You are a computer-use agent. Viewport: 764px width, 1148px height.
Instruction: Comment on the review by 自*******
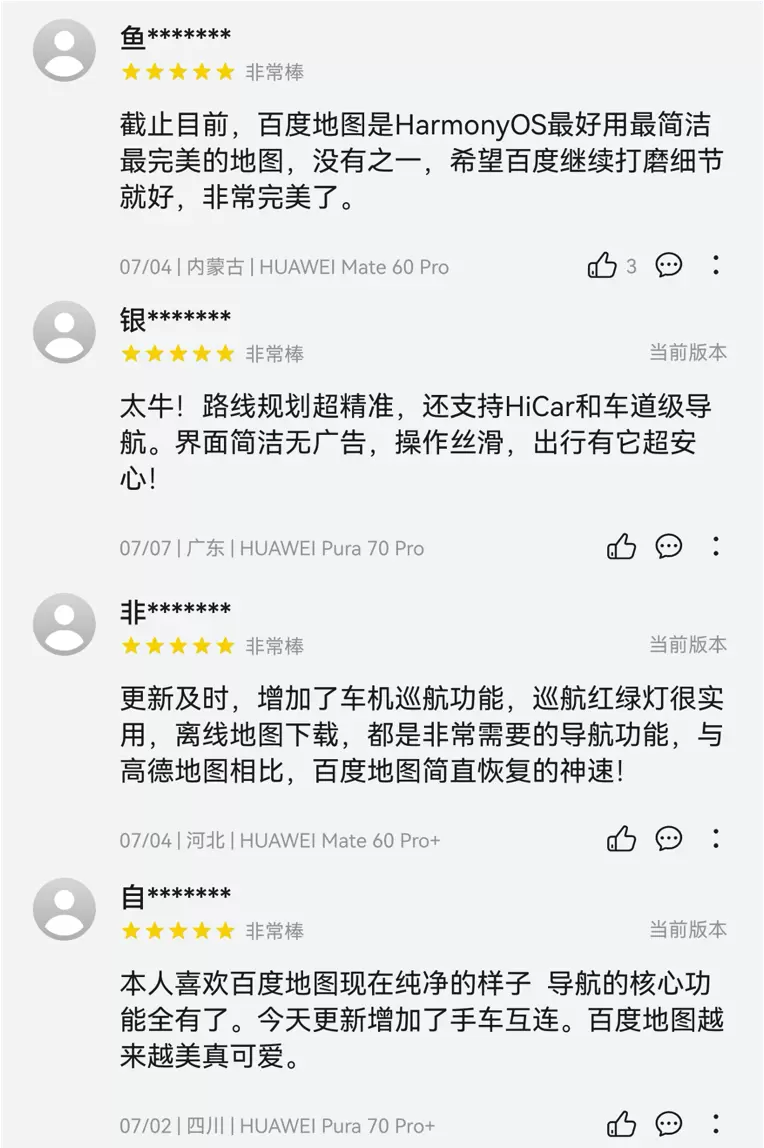pyautogui.click(x=669, y=1124)
